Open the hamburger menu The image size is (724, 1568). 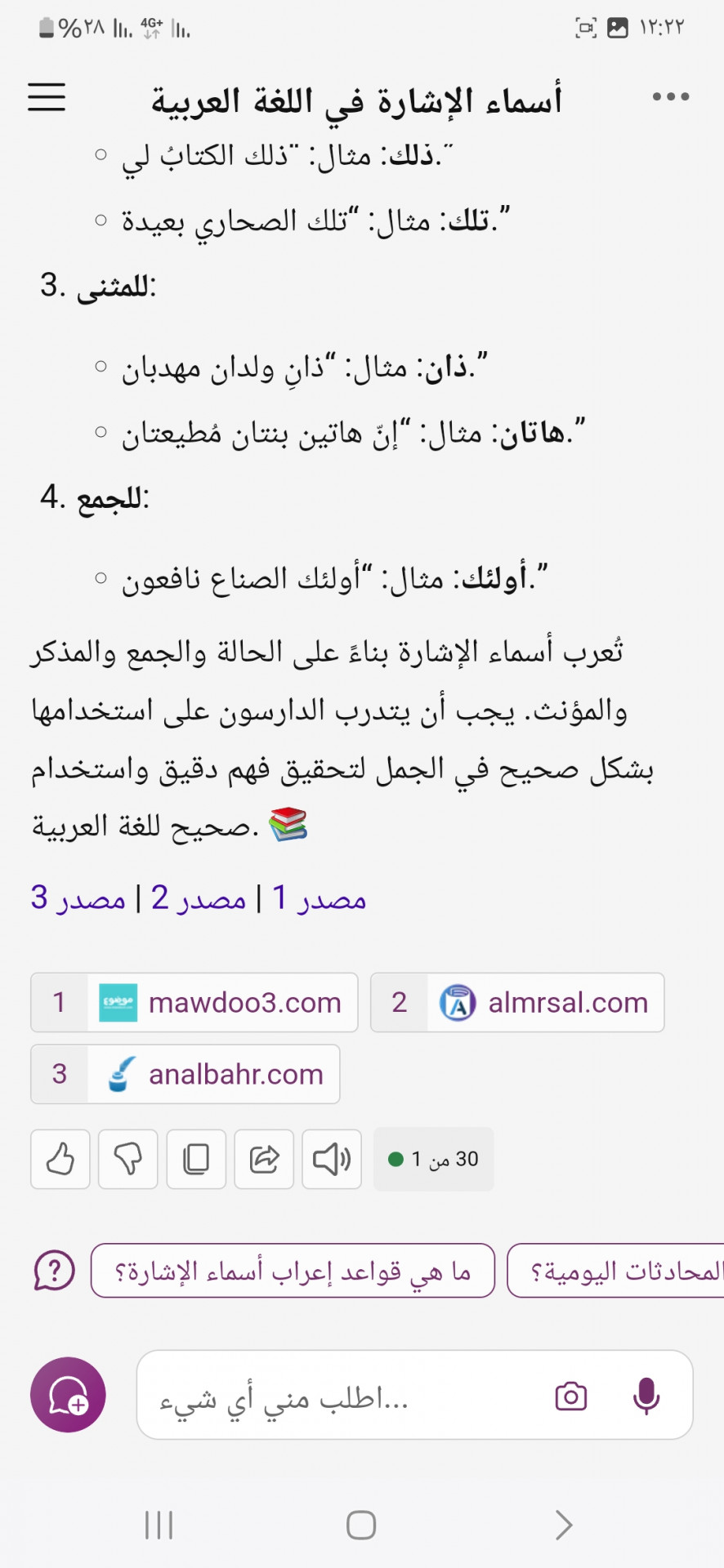[x=47, y=96]
